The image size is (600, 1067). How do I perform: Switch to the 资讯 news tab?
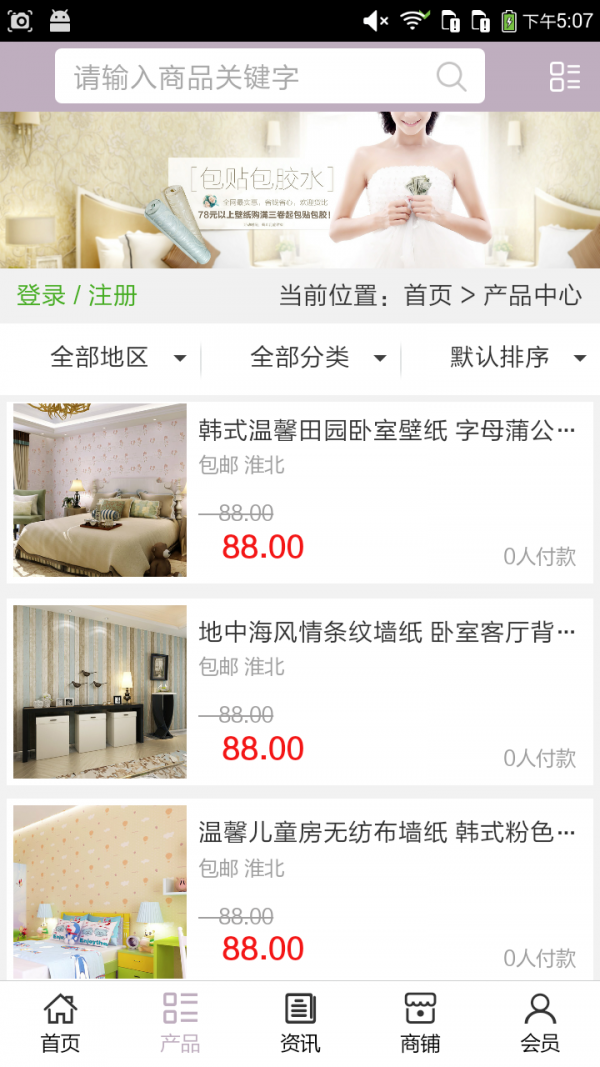click(x=300, y=1023)
